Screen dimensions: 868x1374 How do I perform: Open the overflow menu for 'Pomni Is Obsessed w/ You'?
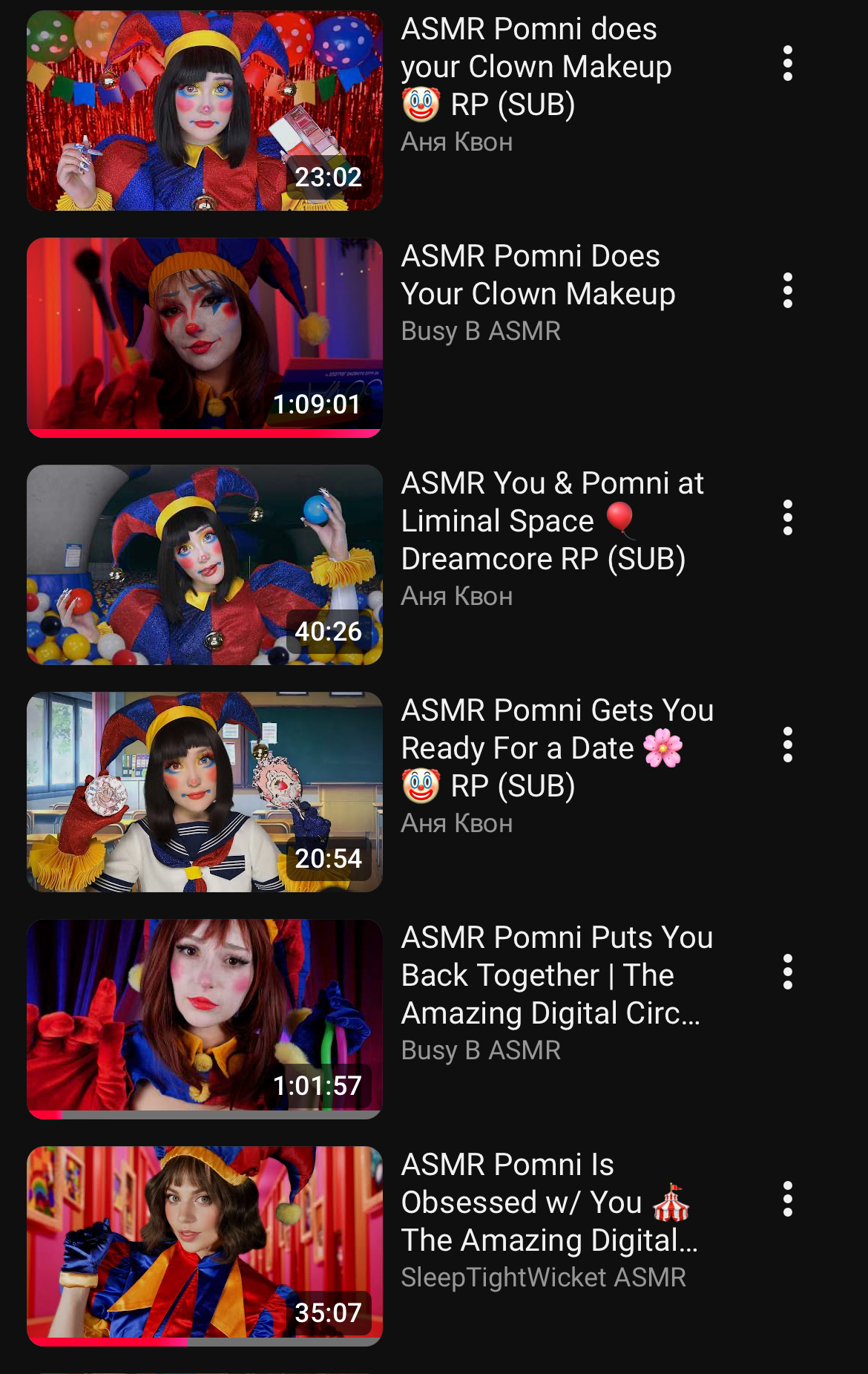click(x=788, y=1200)
